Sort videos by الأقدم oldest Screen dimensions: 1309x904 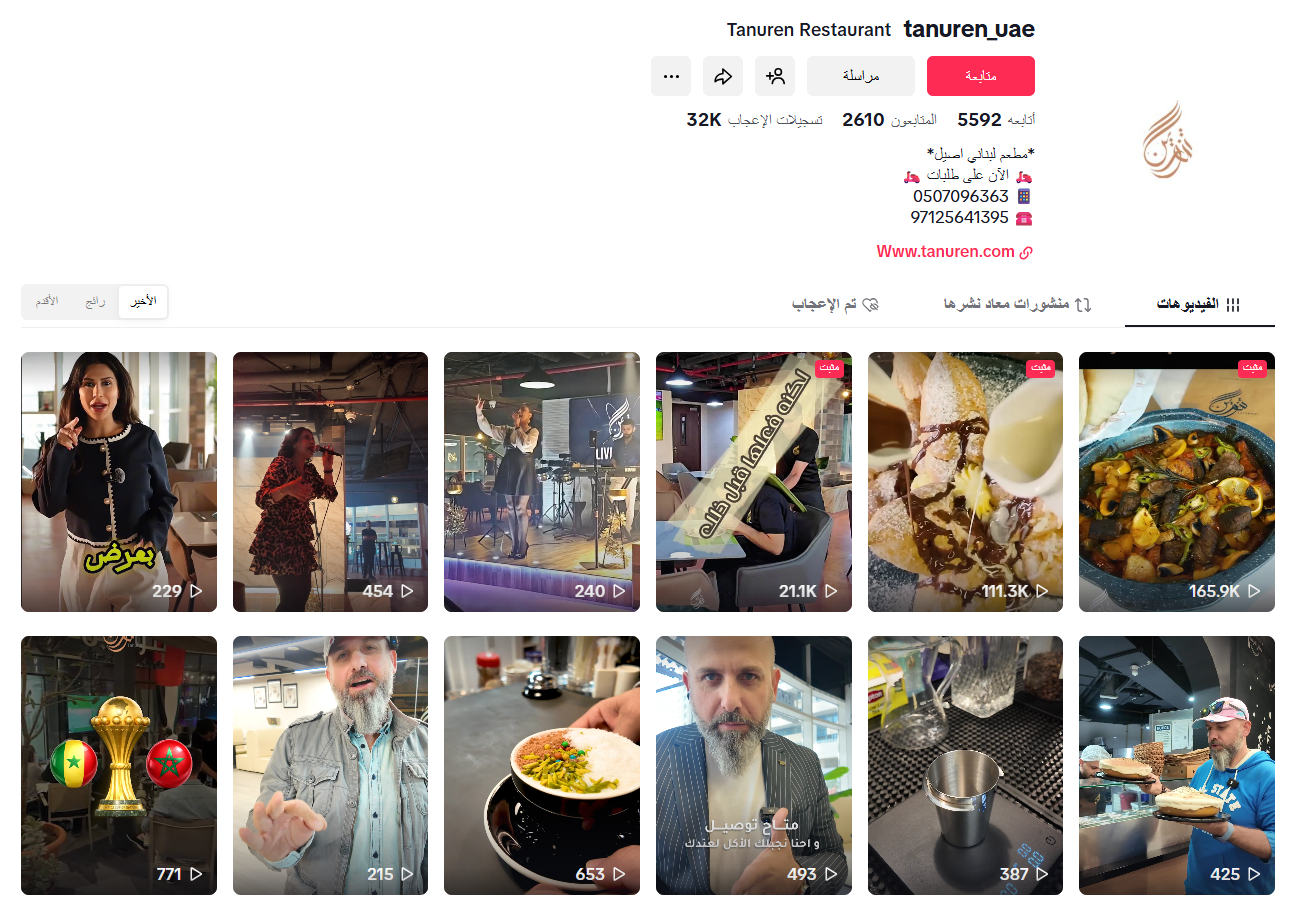[47, 302]
